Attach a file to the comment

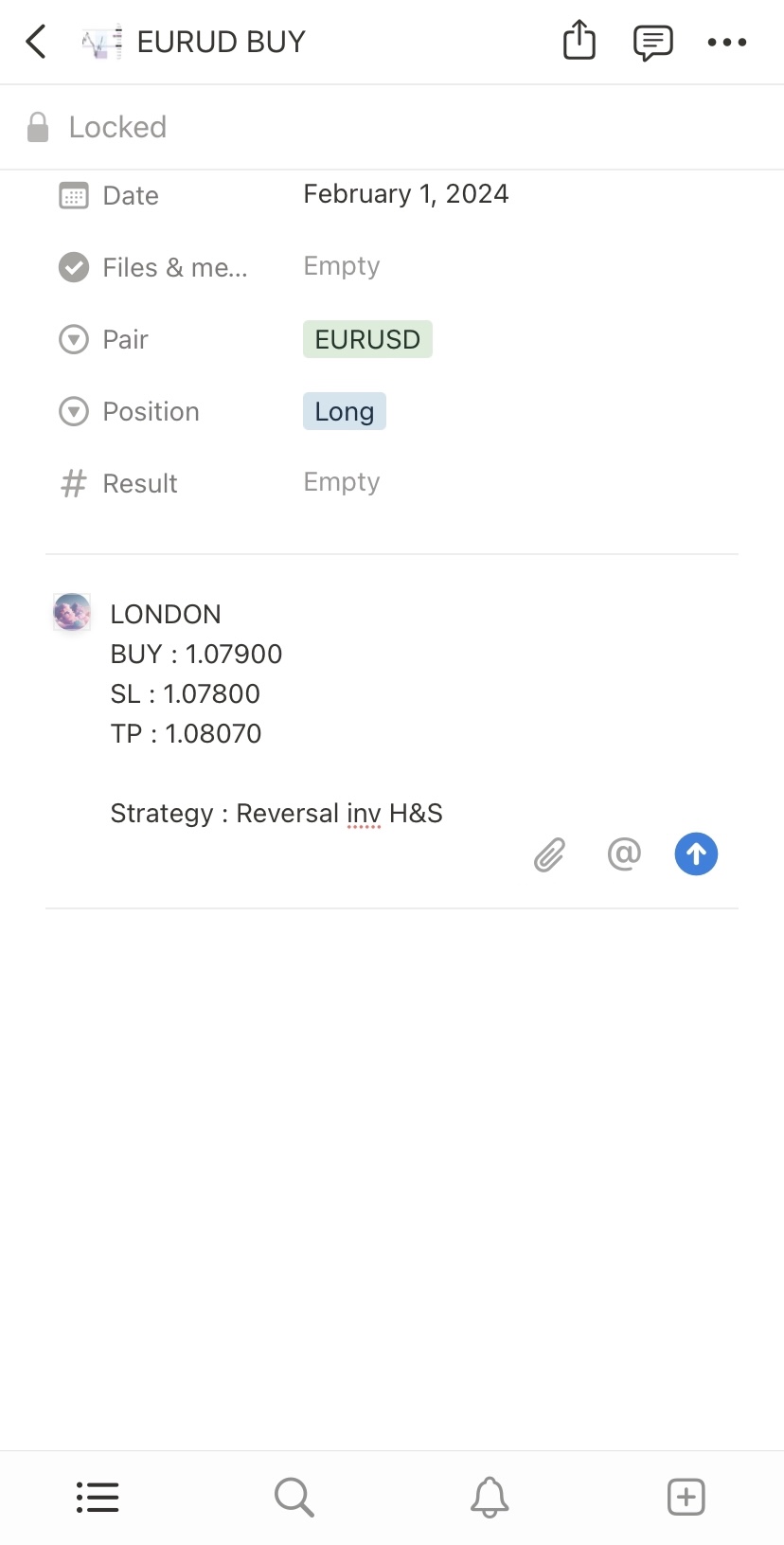click(x=549, y=854)
